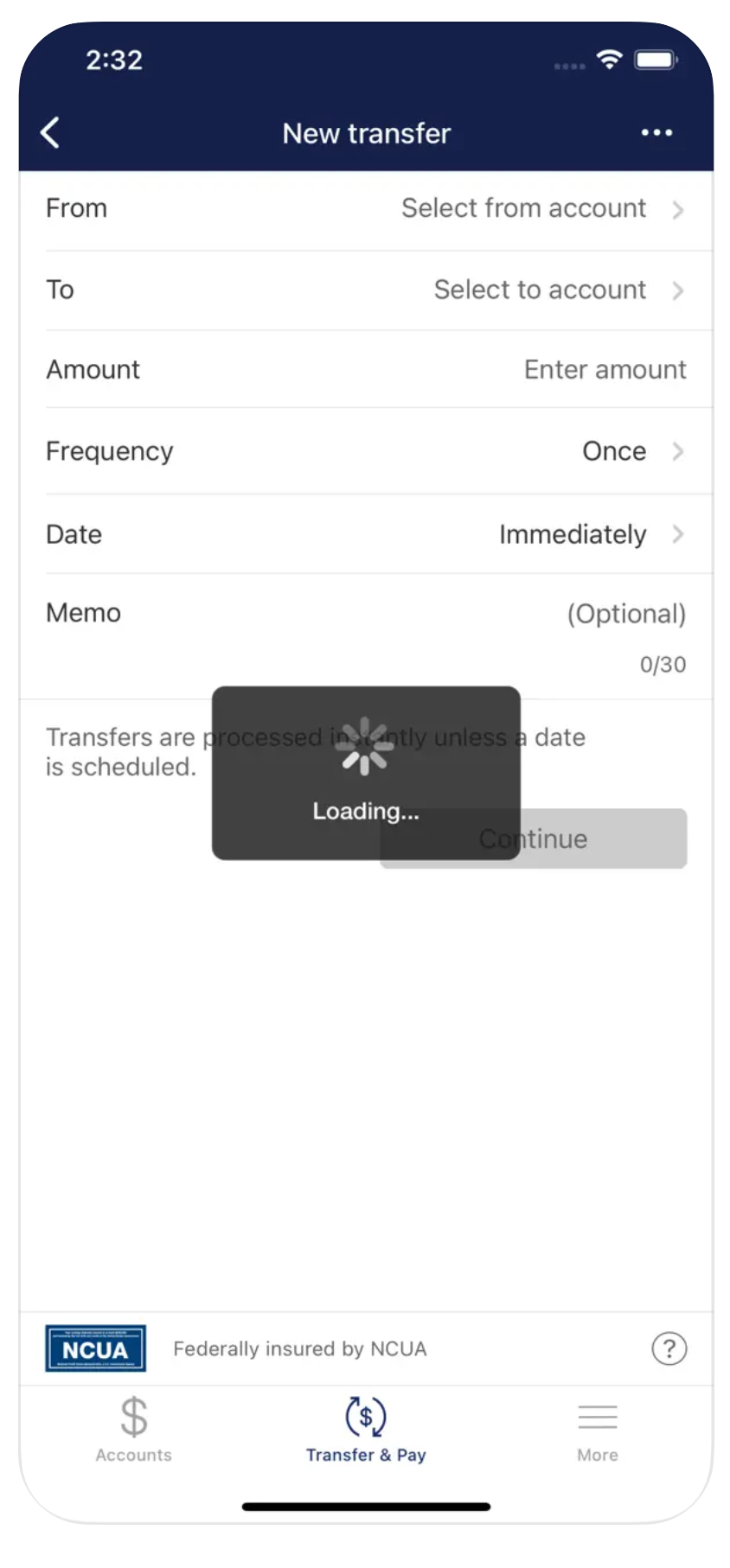This screenshot has width=730, height=1568.
Task: Change the Frequency from Once
Action: (366, 451)
